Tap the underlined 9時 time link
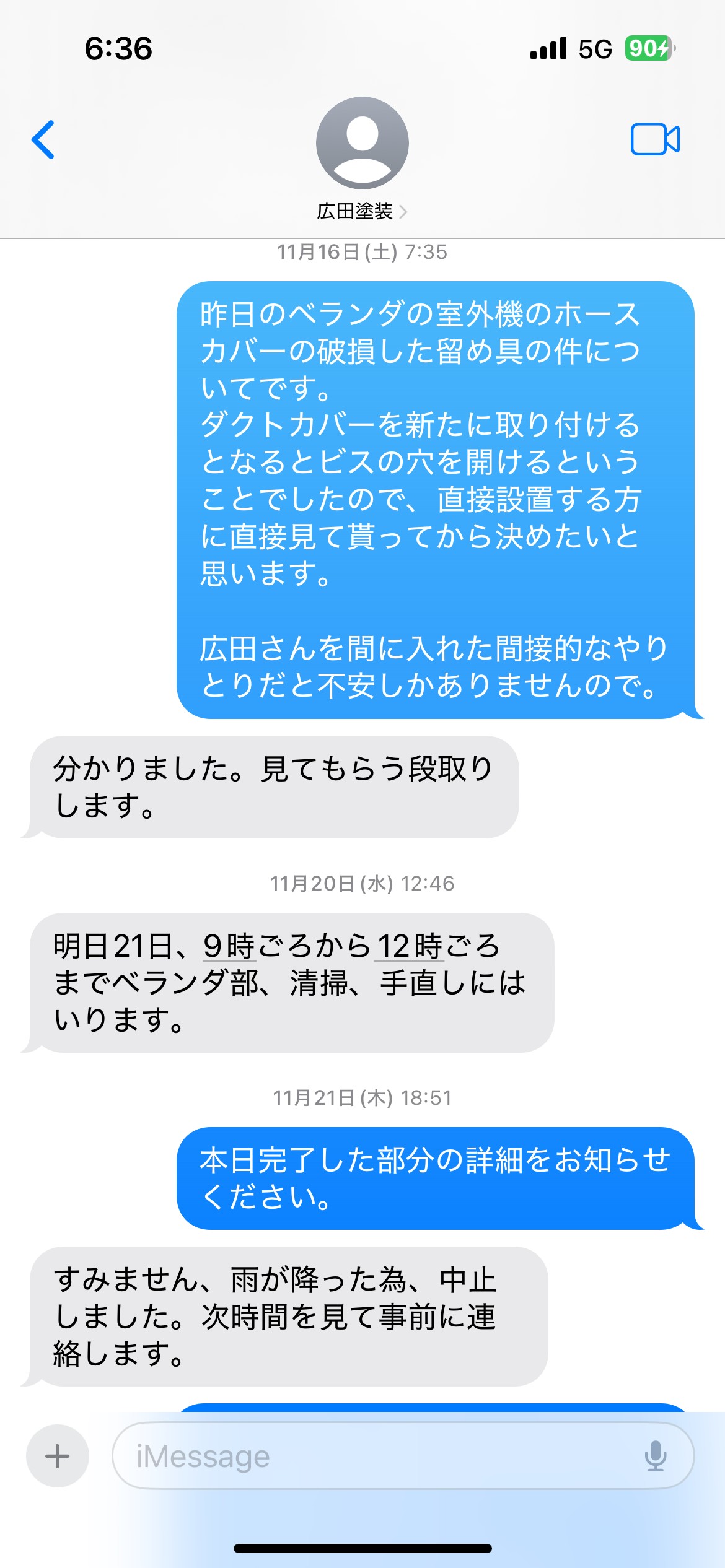 pyautogui.click(x=229, y=946)
